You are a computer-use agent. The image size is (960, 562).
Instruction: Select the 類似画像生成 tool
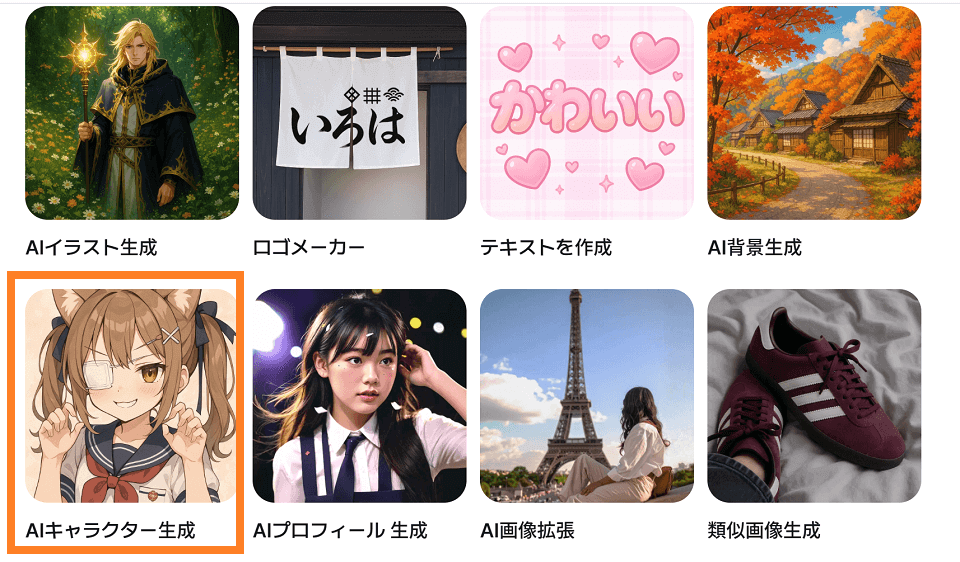[x=814, y=396]
